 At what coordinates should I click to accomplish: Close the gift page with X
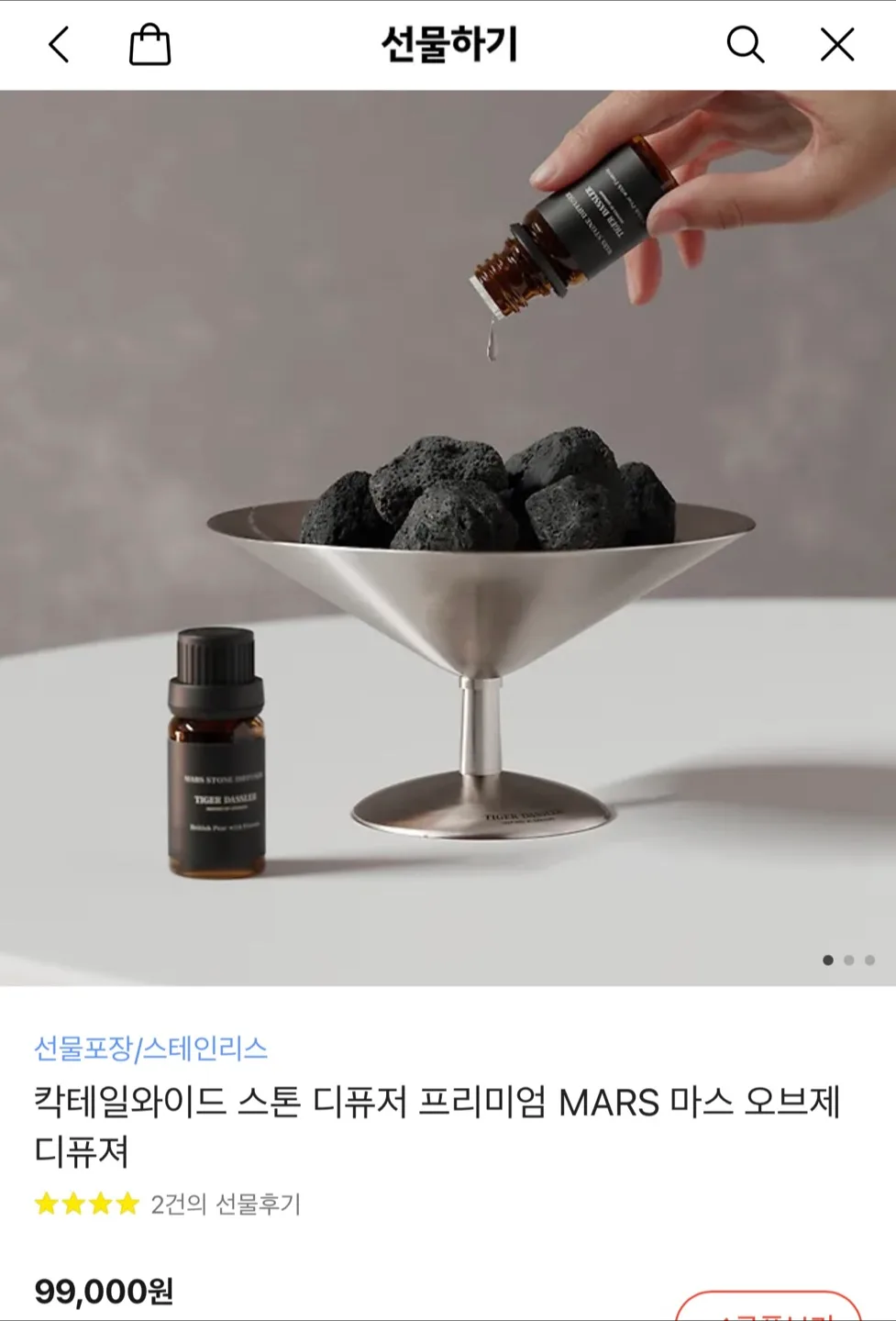tap(836, 45)
